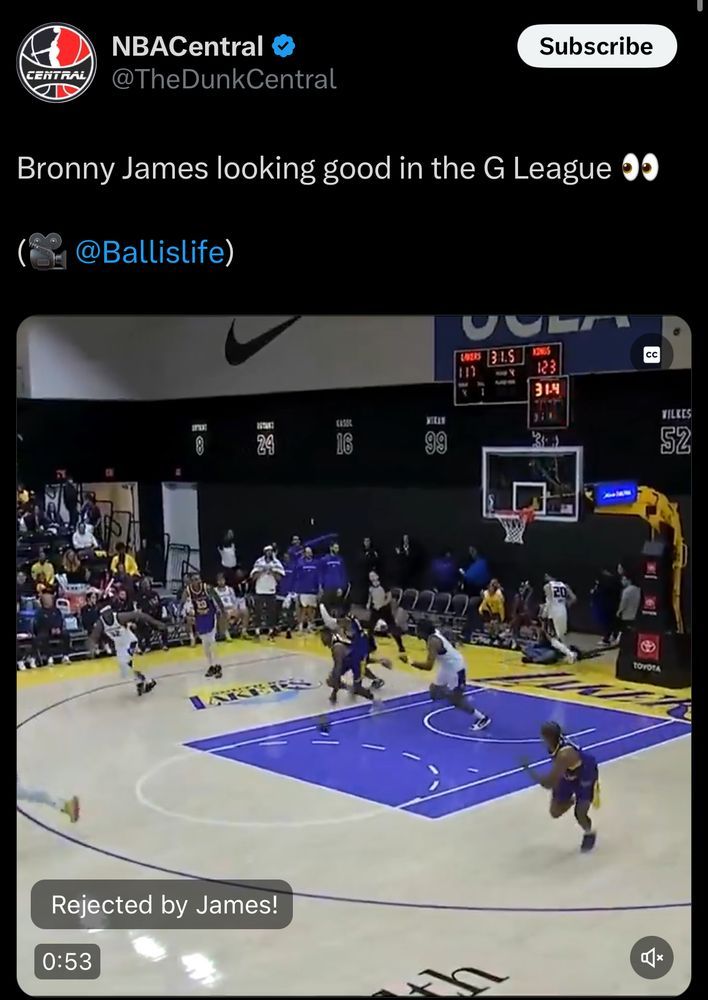Subscribe to NBACentral
Screen dimensions: 708x1000
[596, 46]
